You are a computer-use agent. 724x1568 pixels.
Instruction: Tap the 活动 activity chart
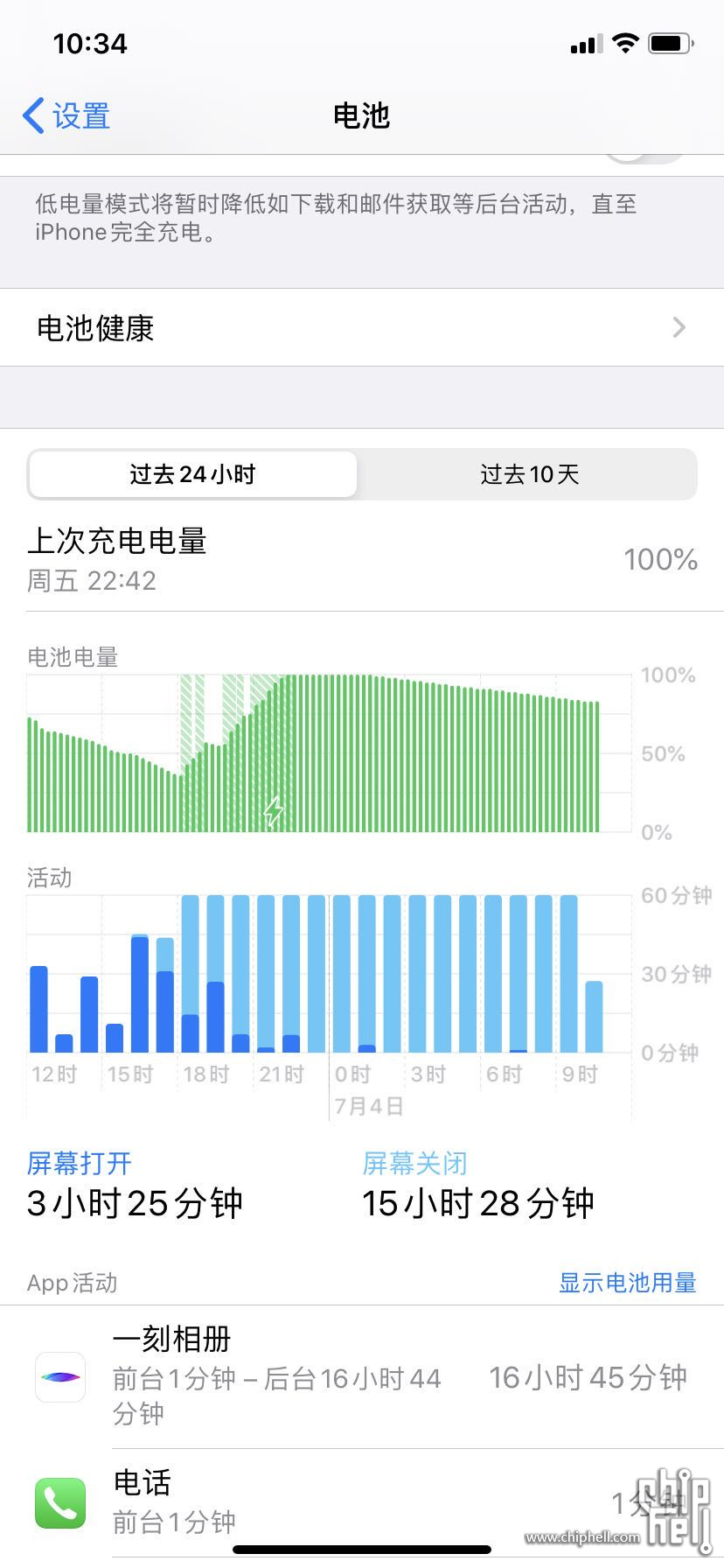[330, 974]
